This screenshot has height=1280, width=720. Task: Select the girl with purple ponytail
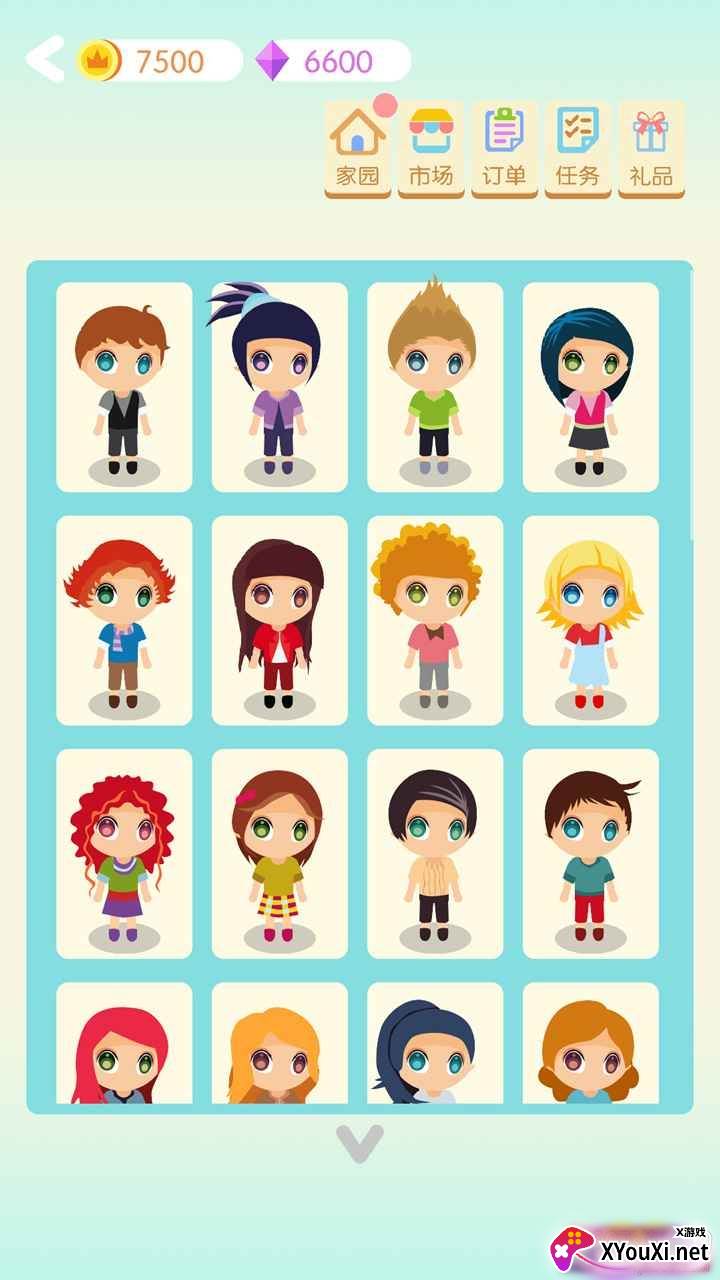[280, 387]
